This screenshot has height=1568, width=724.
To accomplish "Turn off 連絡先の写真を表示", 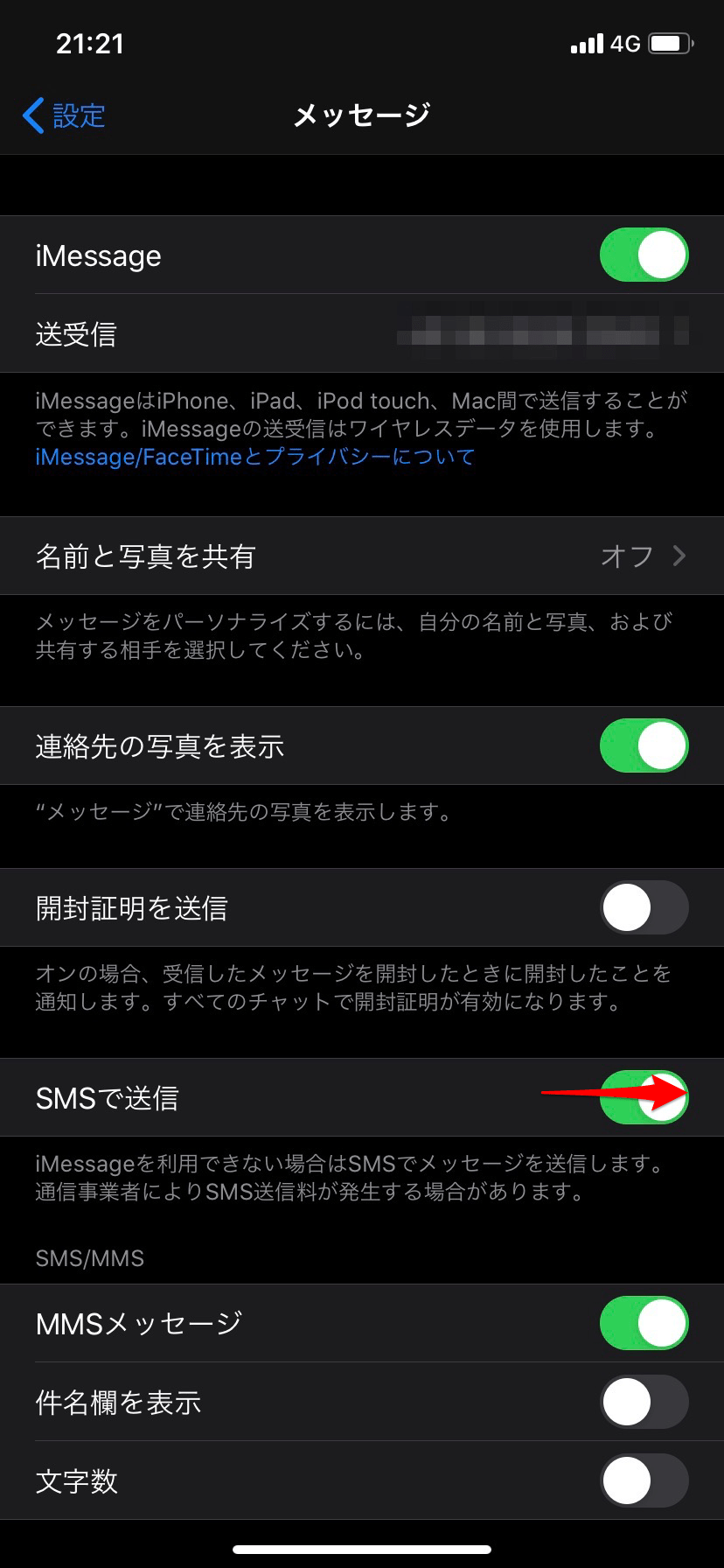I will (644, 745).
